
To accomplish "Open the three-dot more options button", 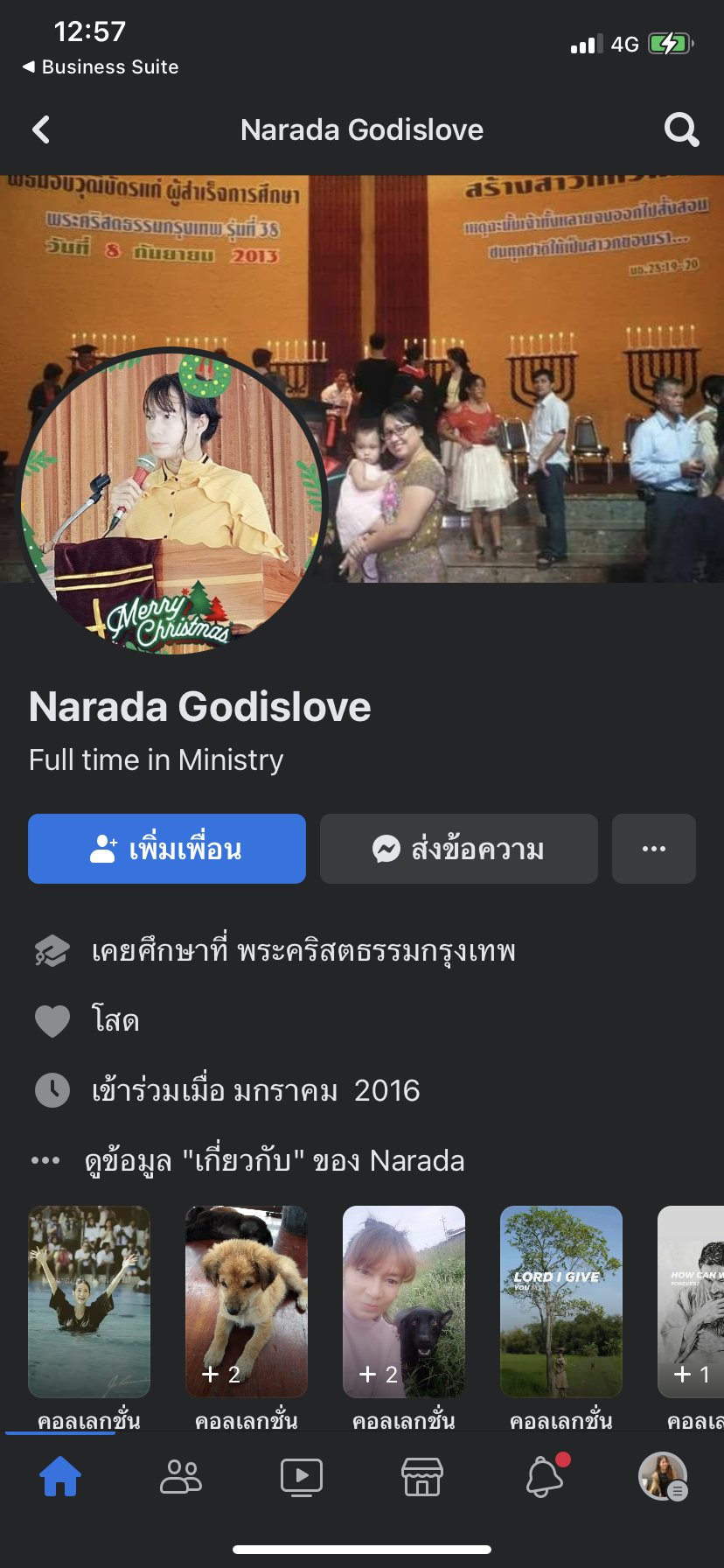I will pos(654,849).
